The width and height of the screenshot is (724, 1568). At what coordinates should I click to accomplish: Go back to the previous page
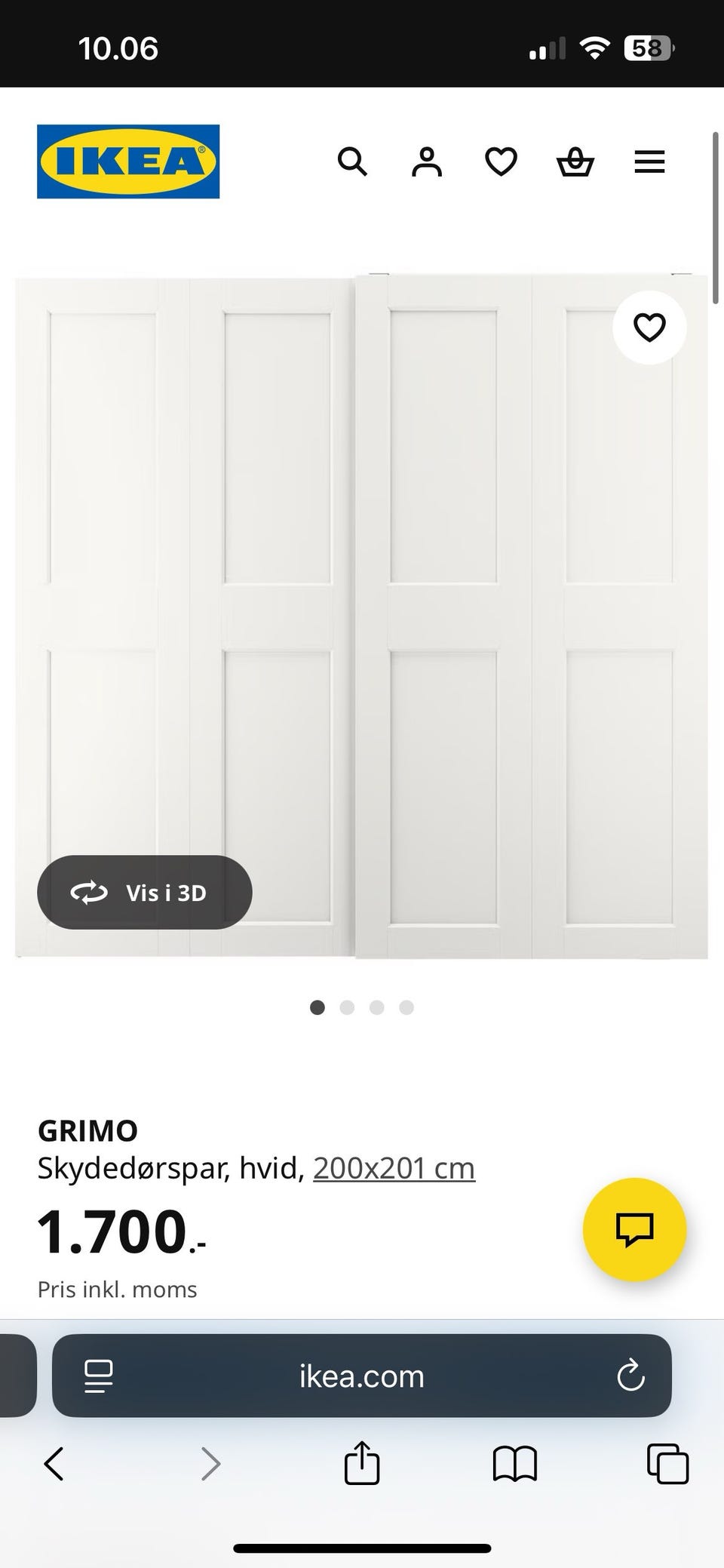tap(54, 1464)
